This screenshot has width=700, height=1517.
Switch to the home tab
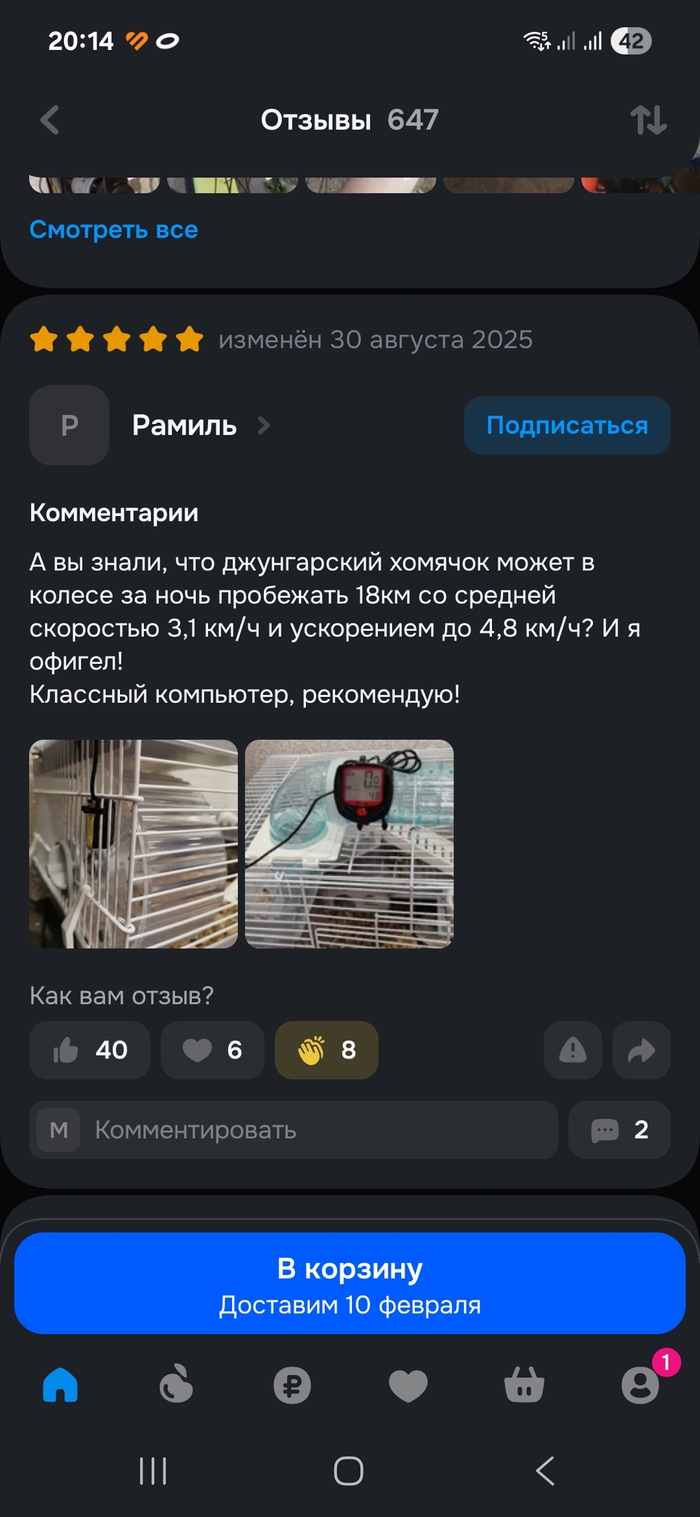tap(60, 1386)
